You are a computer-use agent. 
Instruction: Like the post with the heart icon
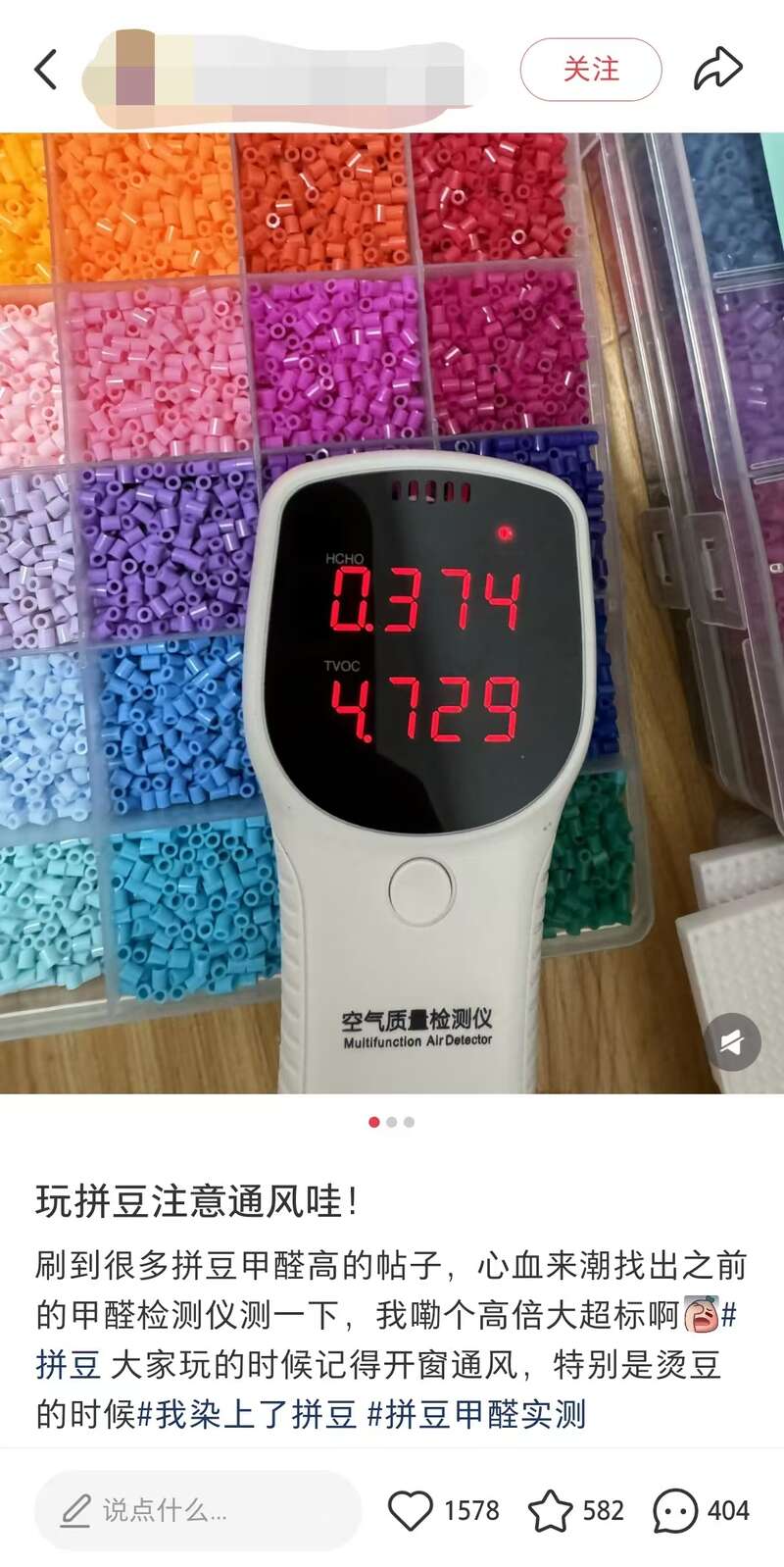point(411,1510)
